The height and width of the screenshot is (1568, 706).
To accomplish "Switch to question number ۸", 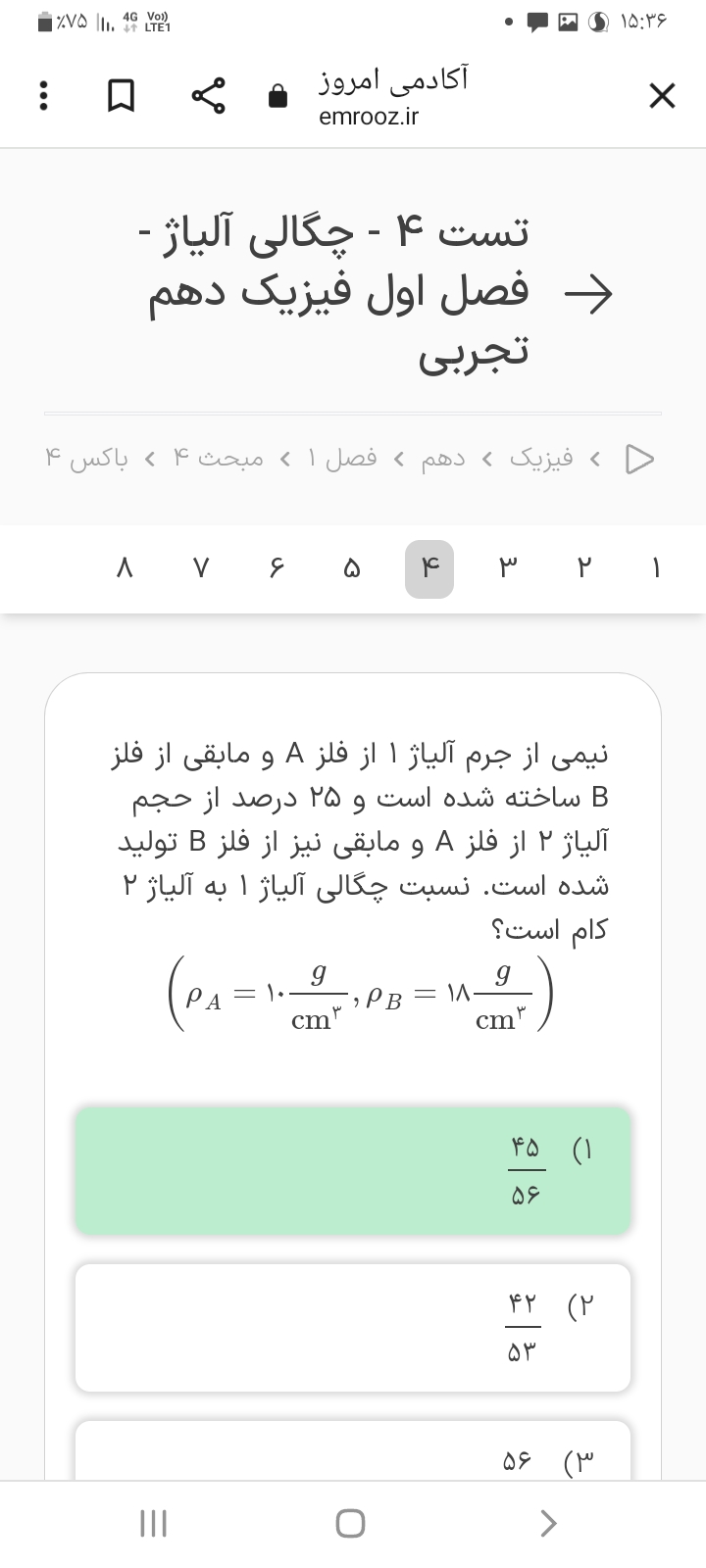I will coord(124,569).
